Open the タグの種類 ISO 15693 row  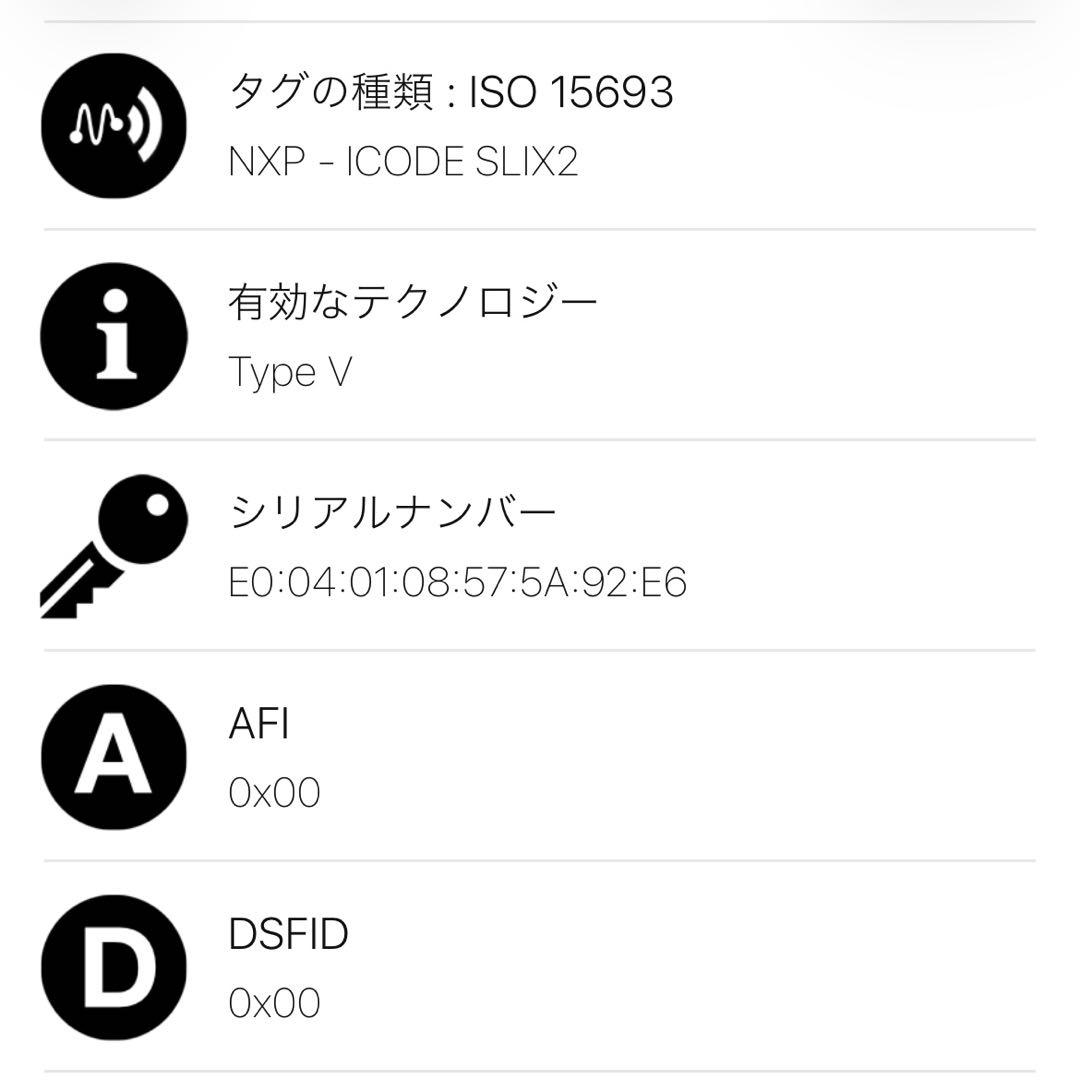pos(540,126)
